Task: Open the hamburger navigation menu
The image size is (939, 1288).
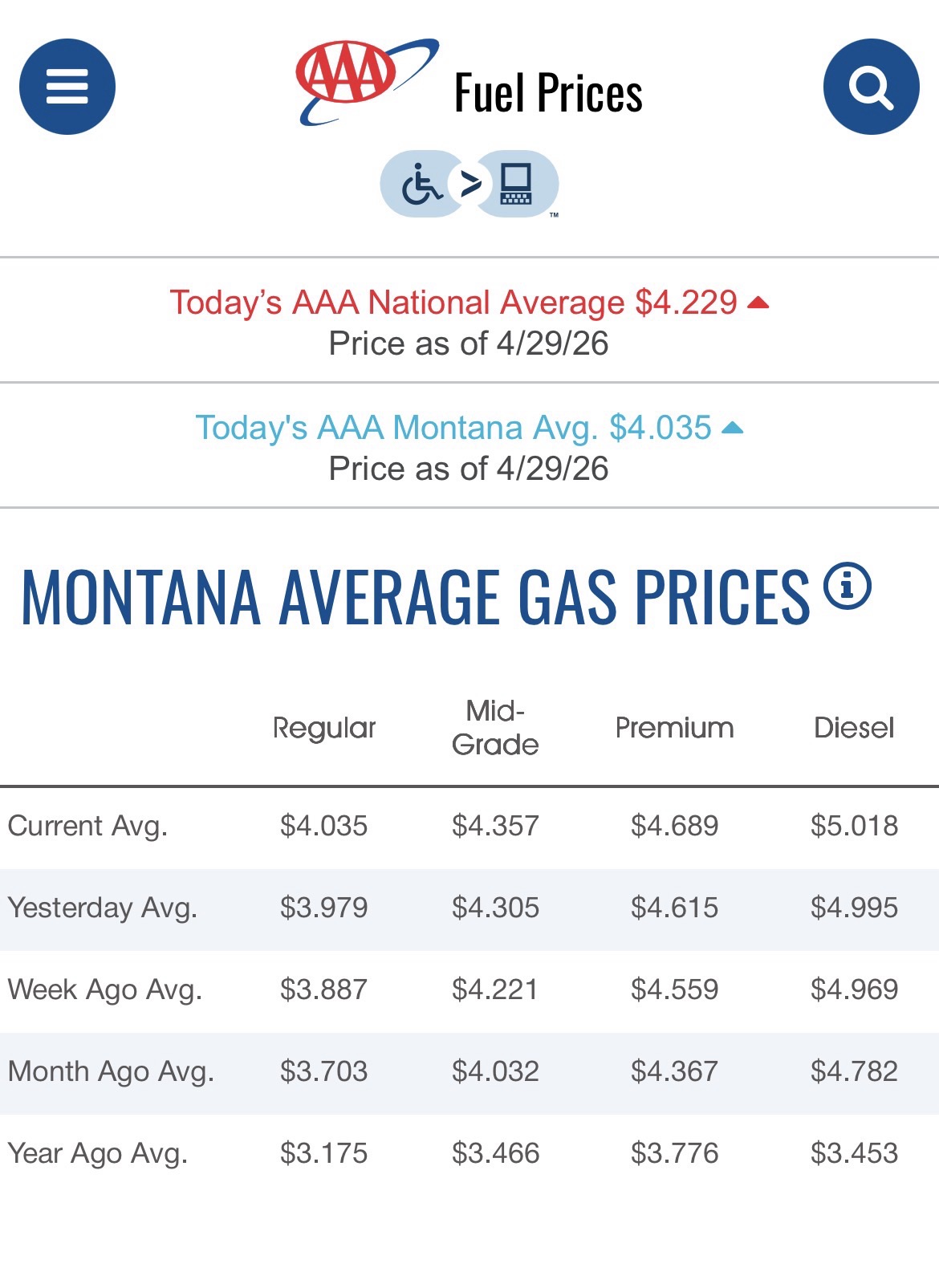Action: coord(67,87)
